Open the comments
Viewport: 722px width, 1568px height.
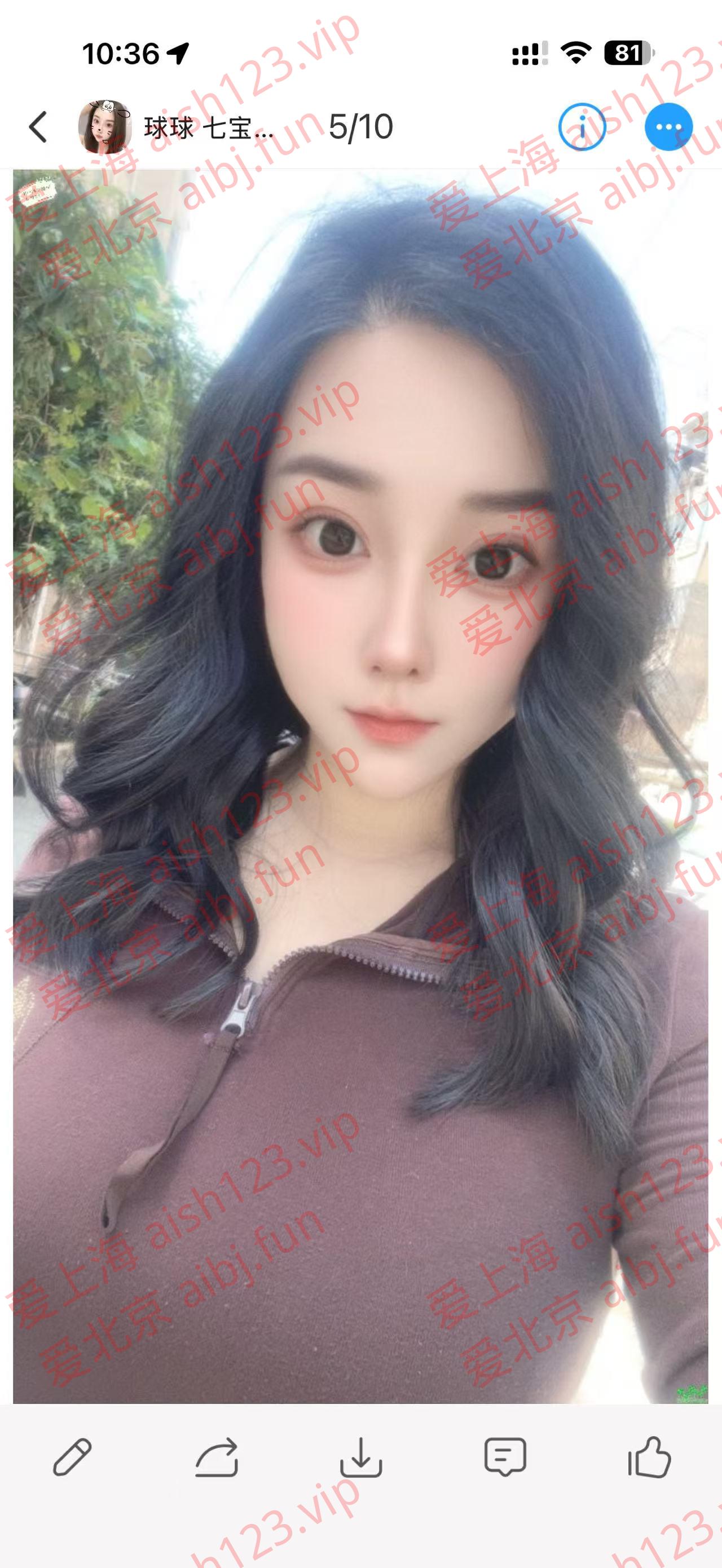[505, 1457]
